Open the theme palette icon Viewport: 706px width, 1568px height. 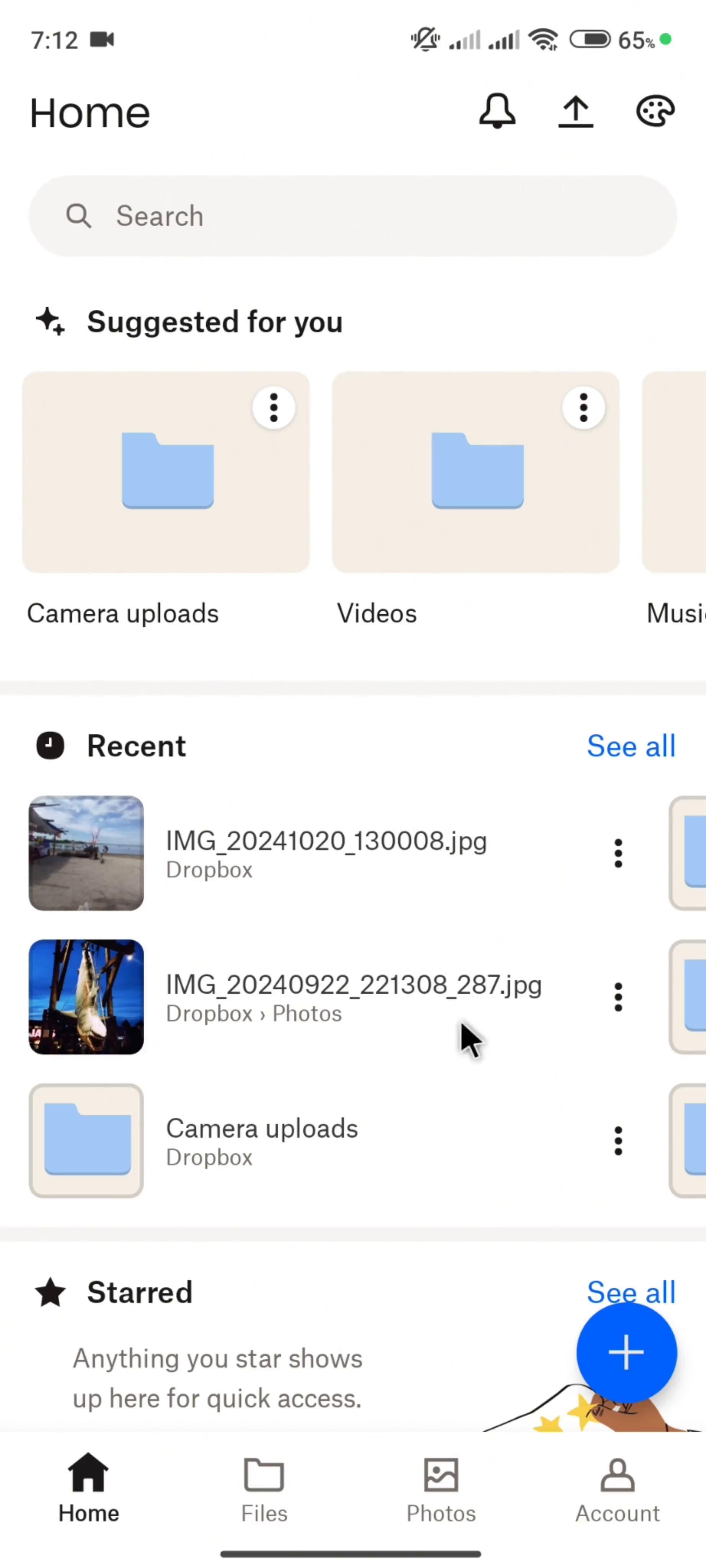(655, 111)
